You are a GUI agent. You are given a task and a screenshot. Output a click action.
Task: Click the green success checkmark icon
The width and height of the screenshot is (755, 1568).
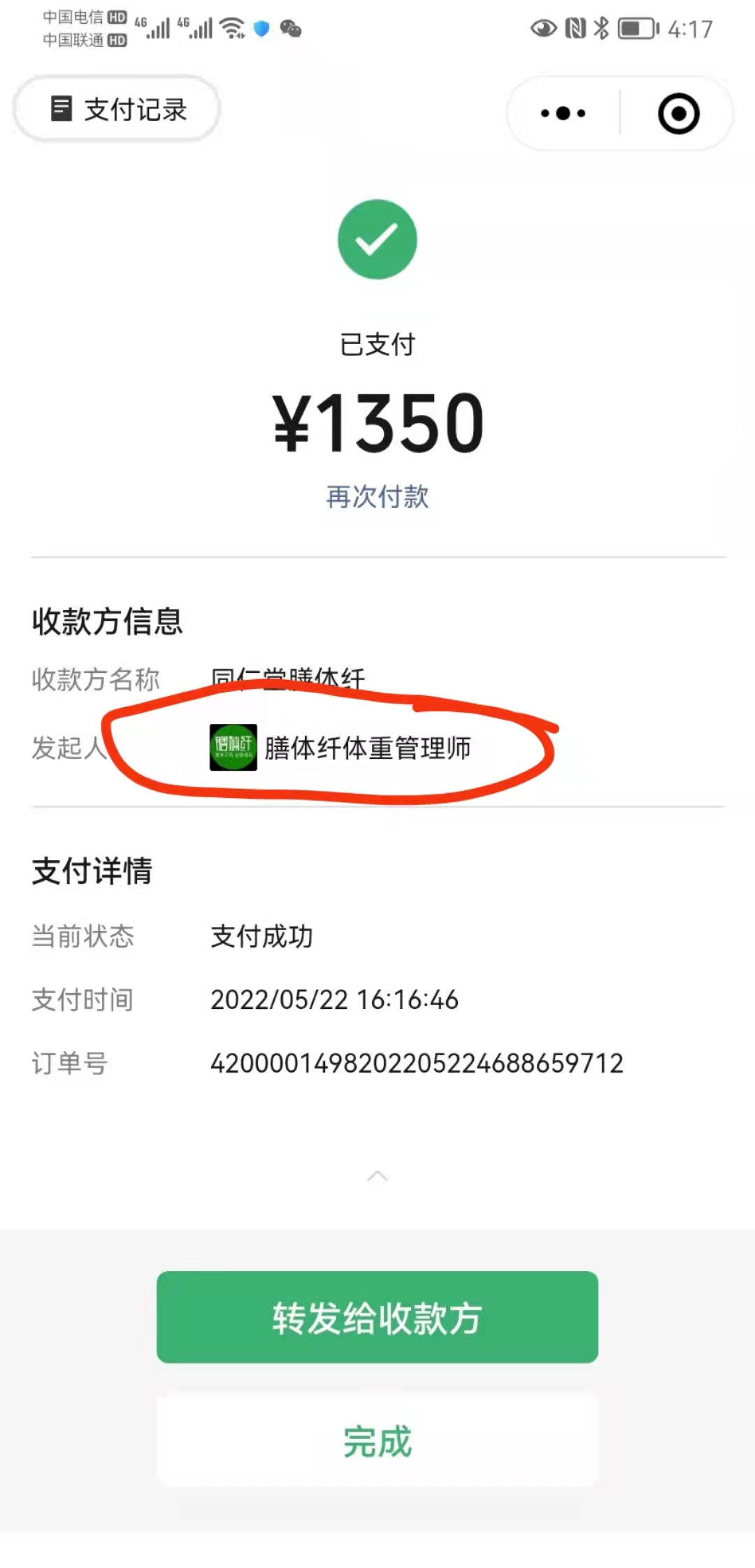377,240
